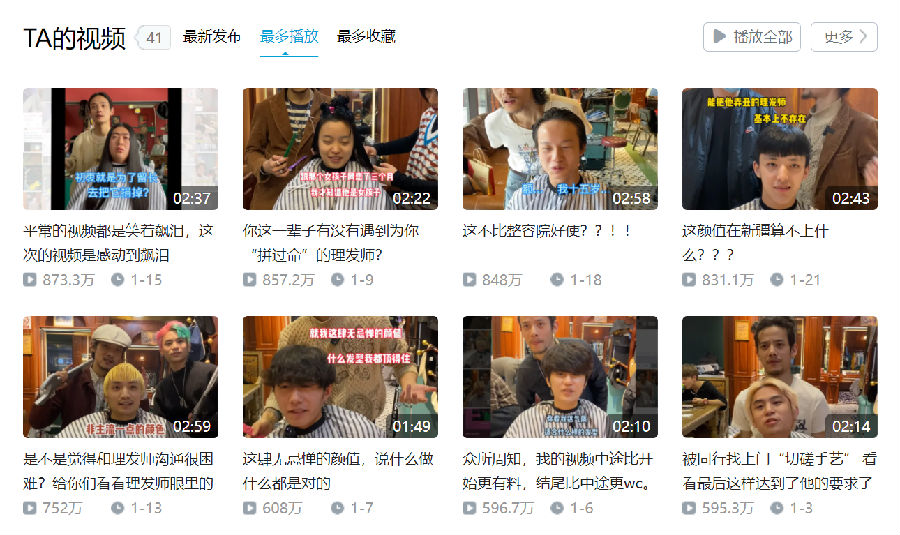Play the 02:59 video with 752万 plays
The height and width of the screenshot is (535, 900).
click(x=120, y=377)
